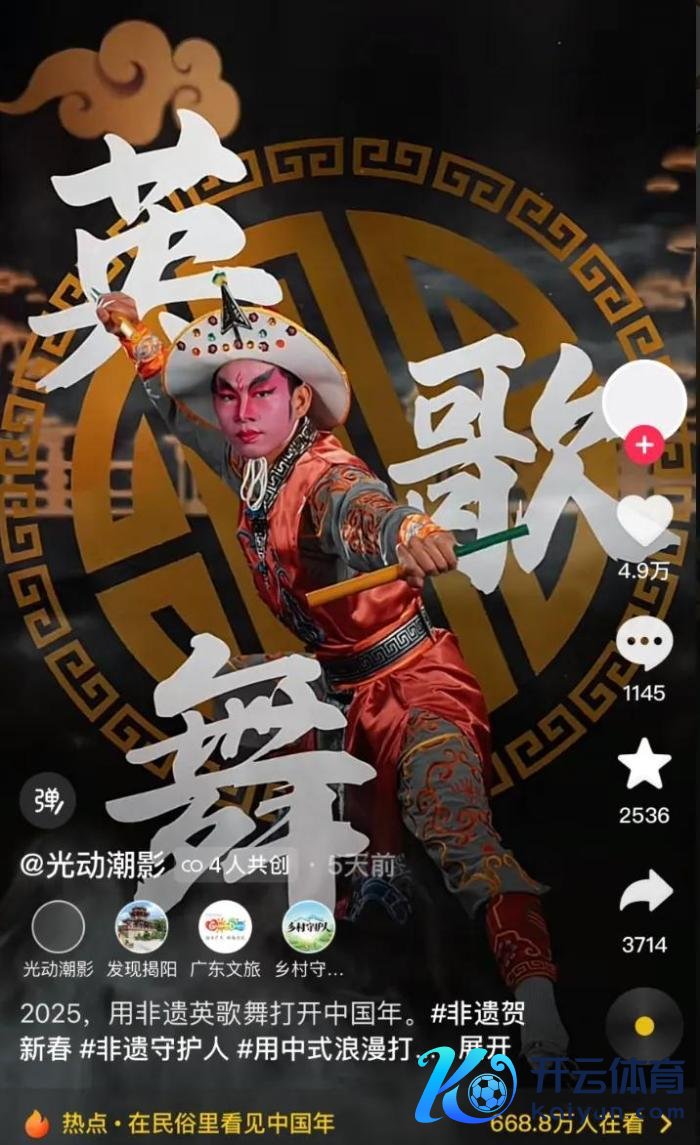Follow the creator with the plus button

click(x=644, y=445)
